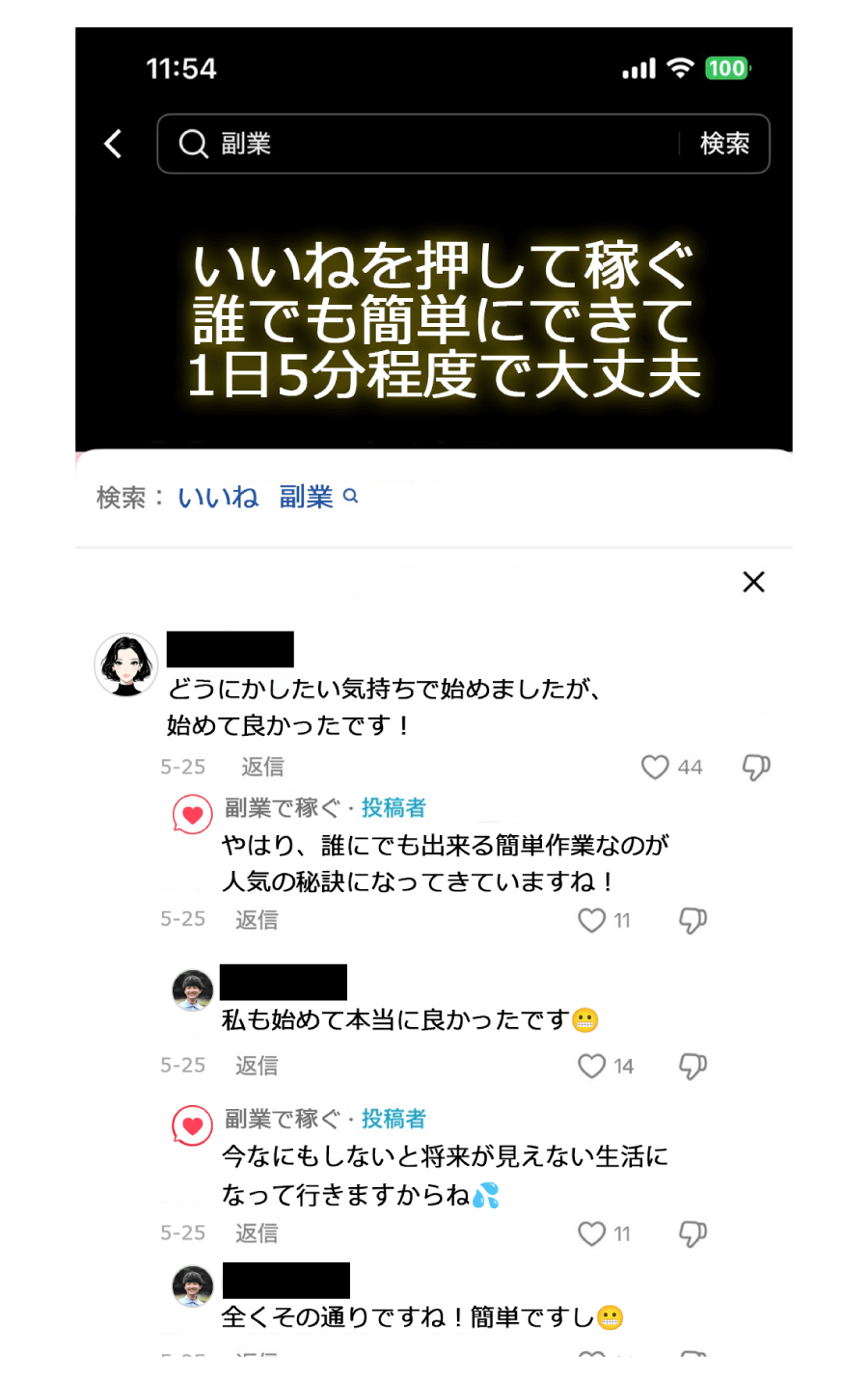The image size is (868, 1381).
Task: Like the comment with 44 likes
Action: point(655,767)
